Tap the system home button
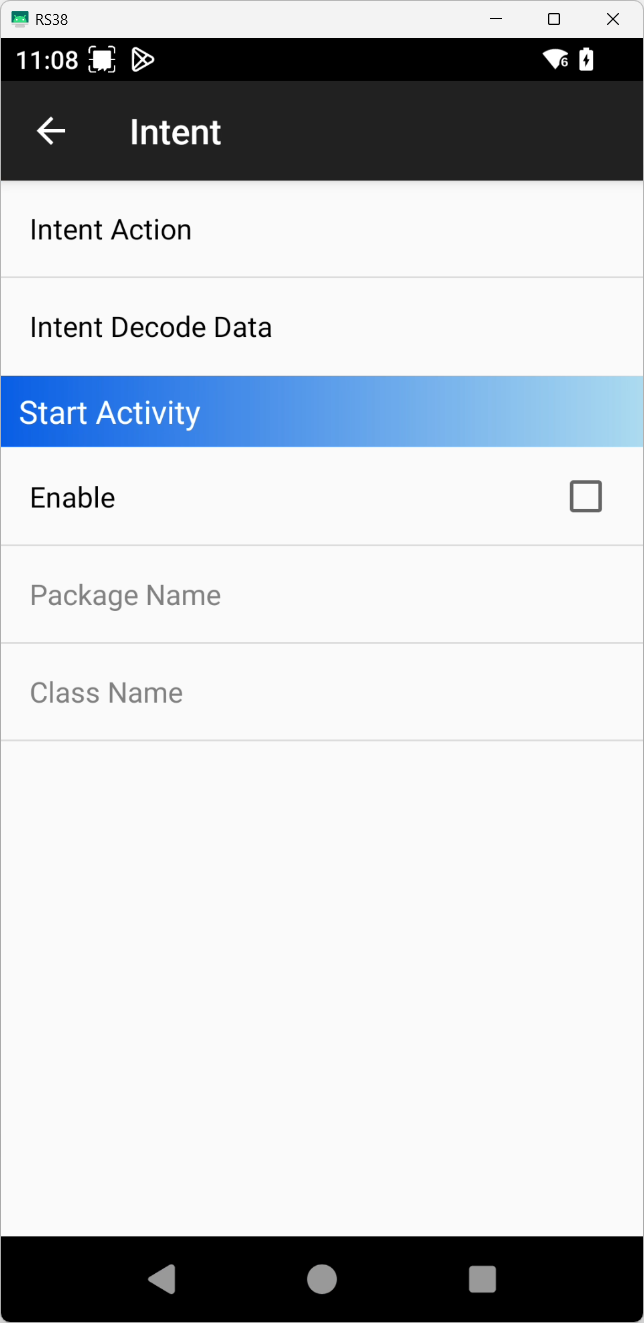The width and height of the screenshot is (644, 1323). pos(322,1279)
